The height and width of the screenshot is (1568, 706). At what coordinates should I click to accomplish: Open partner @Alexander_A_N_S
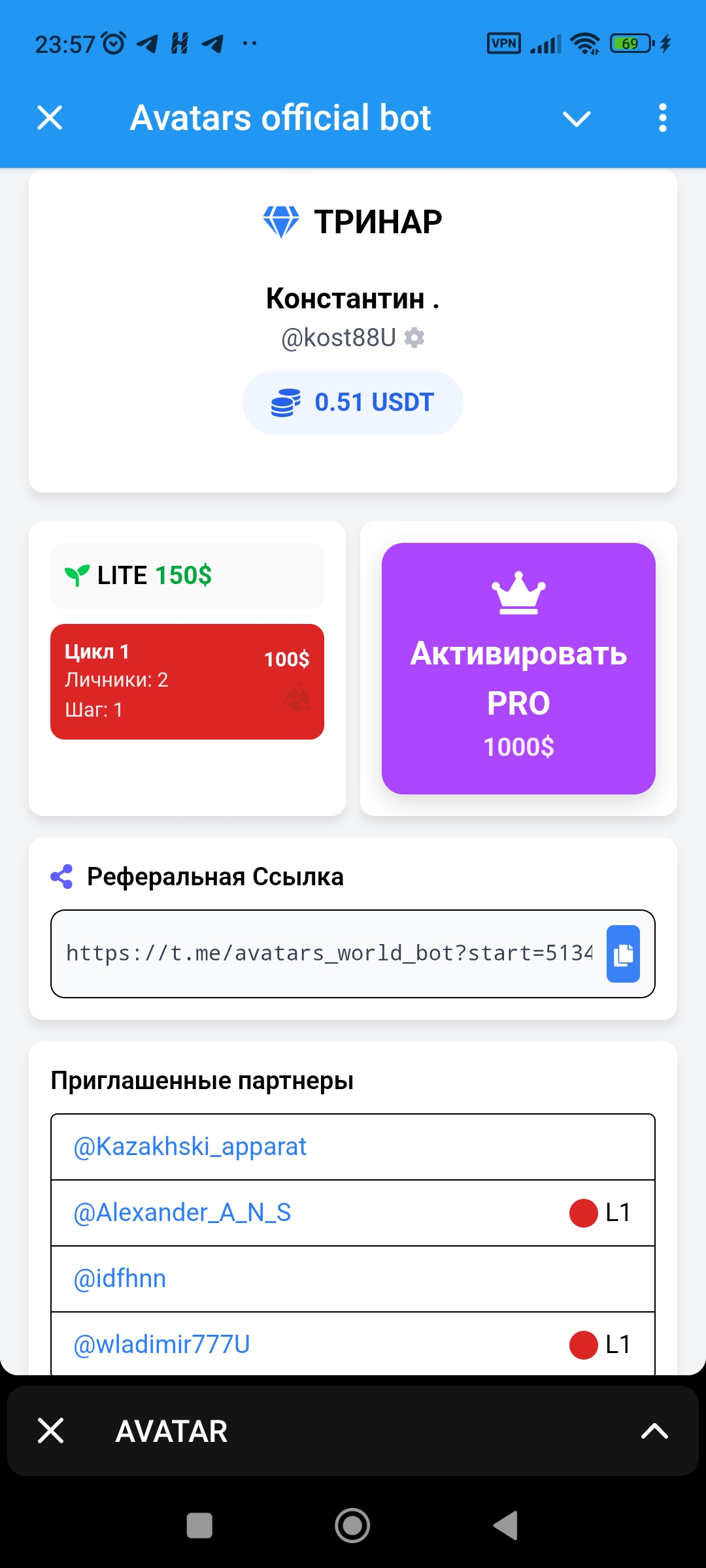[182, 1213]
